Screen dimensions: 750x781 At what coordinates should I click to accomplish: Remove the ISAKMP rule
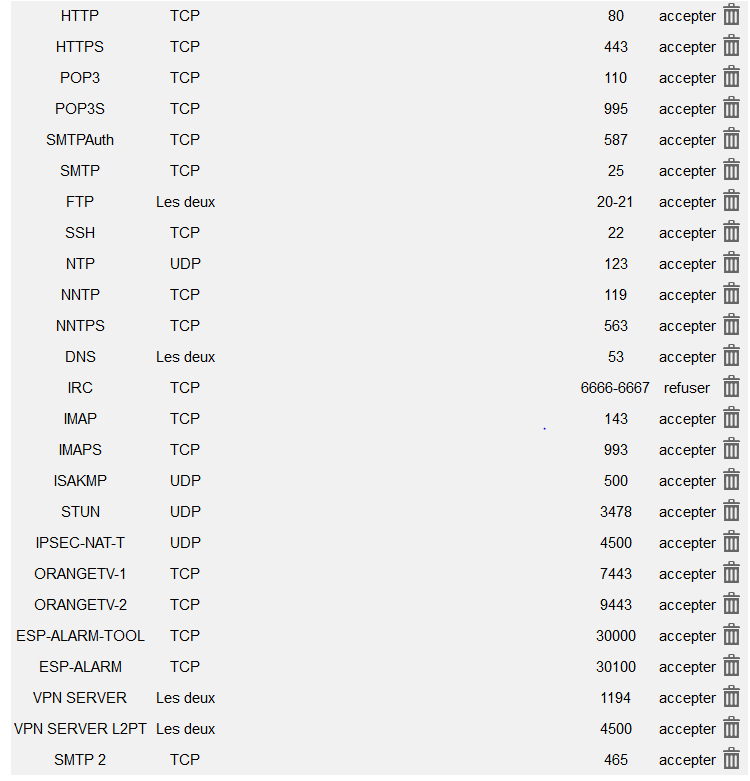pyautogui.click(x=731, y=481)
